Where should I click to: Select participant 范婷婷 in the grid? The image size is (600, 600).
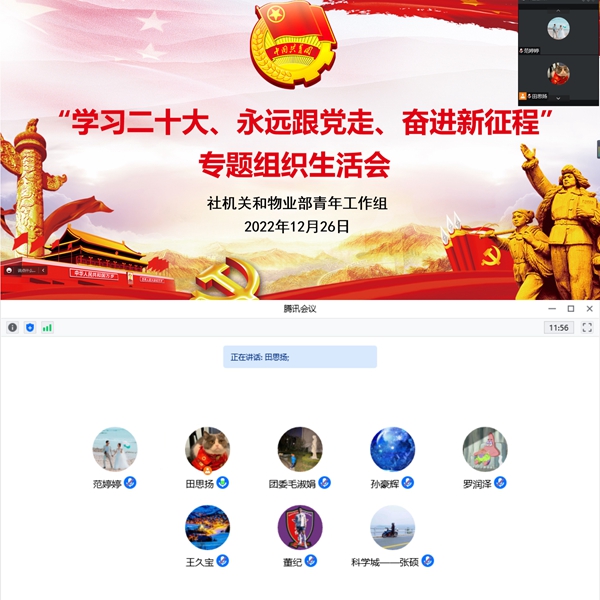(115, 450)
